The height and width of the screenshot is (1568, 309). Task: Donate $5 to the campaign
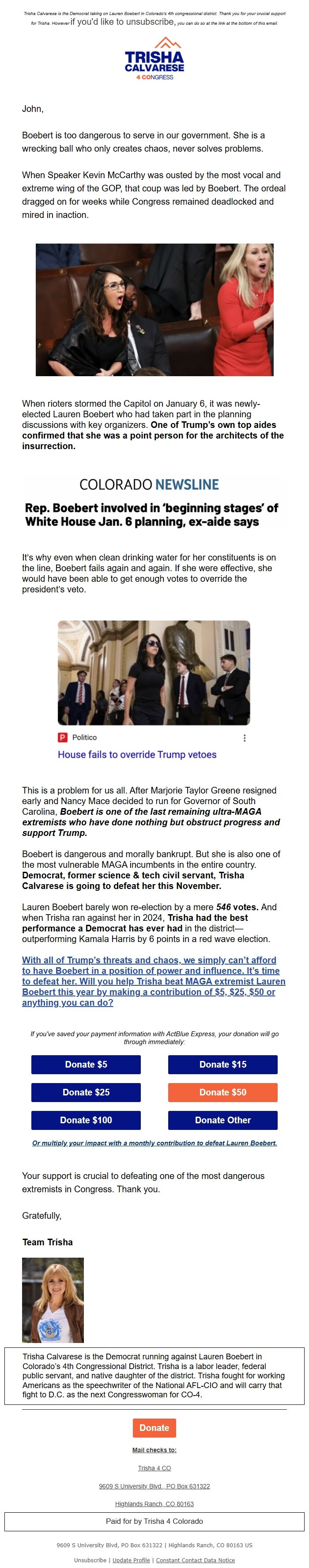[x=86, y=1064]
